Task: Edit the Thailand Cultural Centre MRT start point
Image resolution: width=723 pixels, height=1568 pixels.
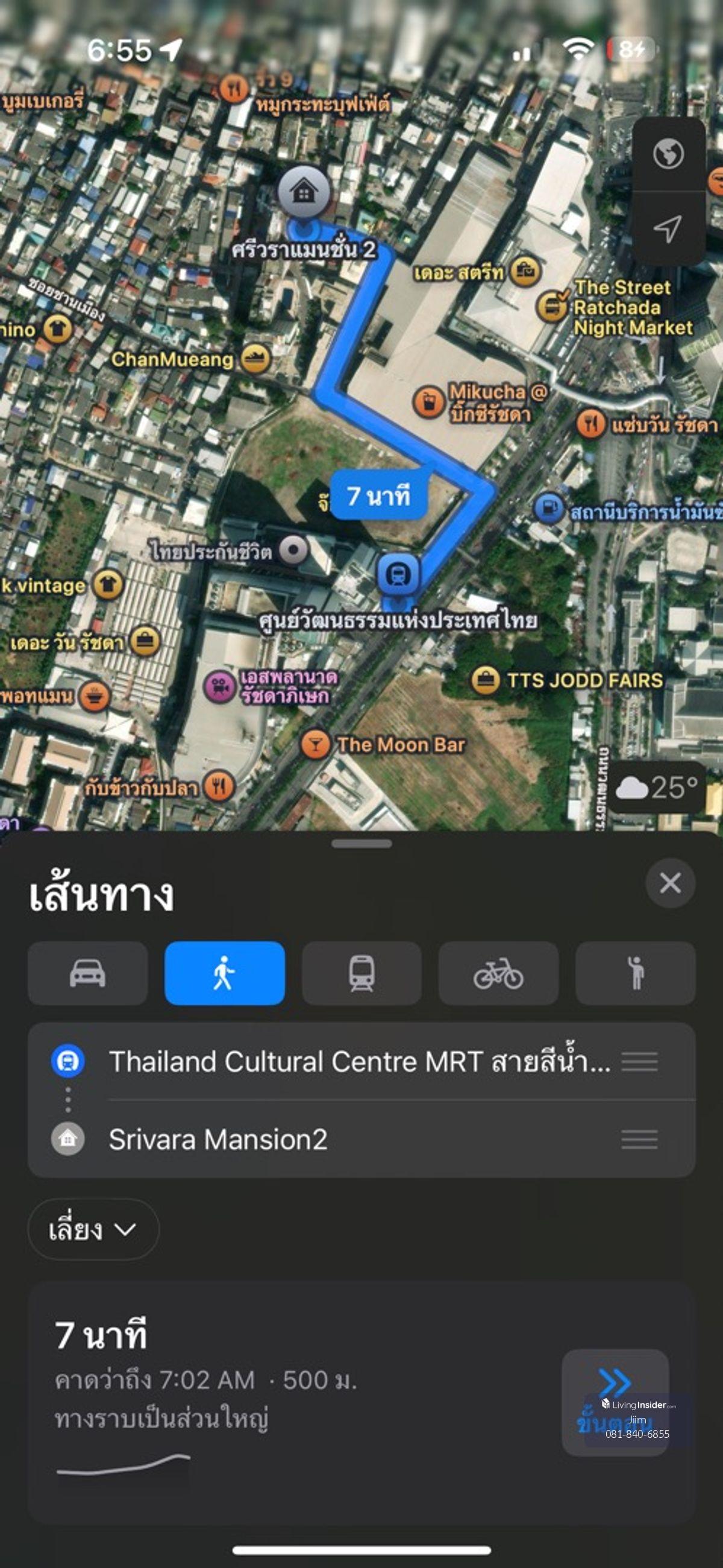Action: pos(359,1062)
